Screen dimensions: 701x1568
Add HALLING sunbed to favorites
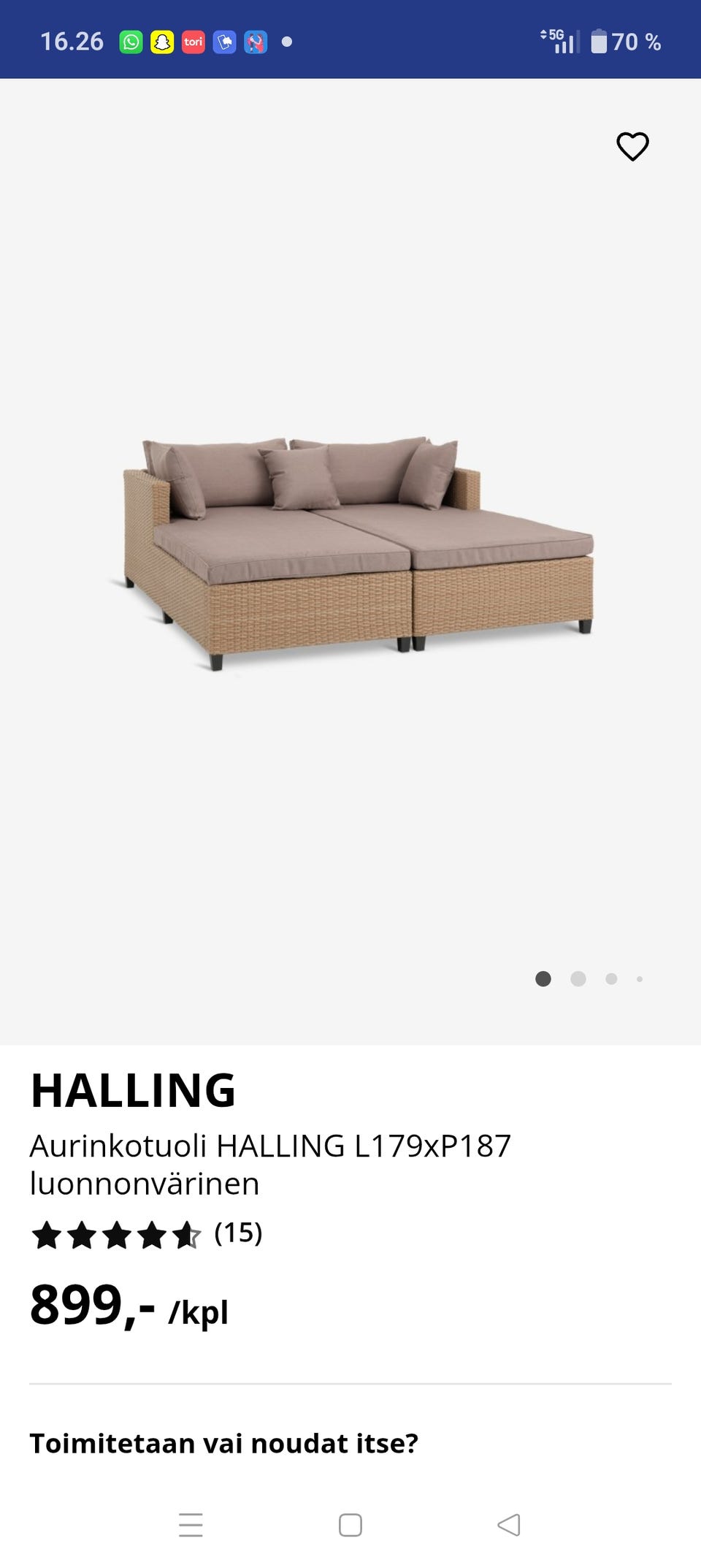click(x=632, y=146)
